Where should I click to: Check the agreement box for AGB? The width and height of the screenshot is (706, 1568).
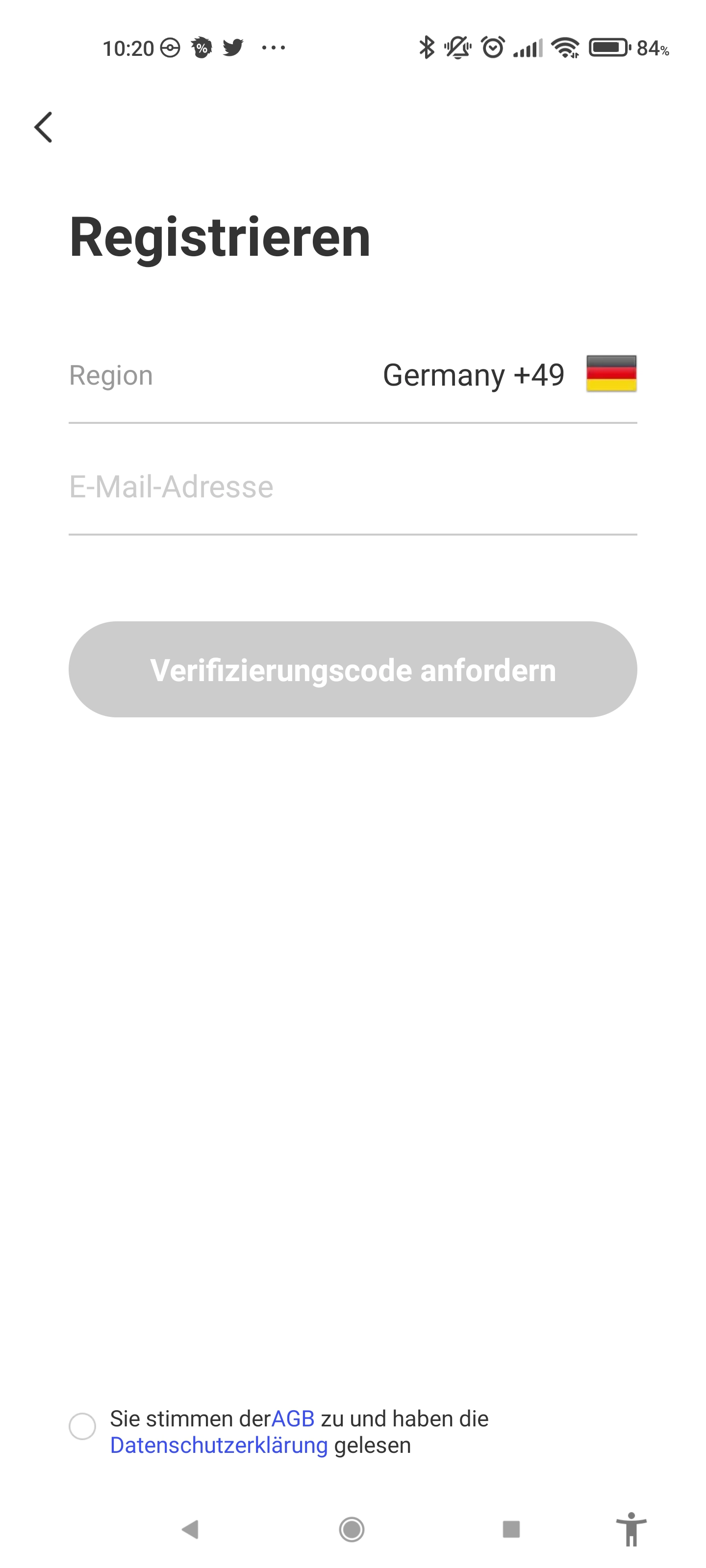coord(82,1426)
